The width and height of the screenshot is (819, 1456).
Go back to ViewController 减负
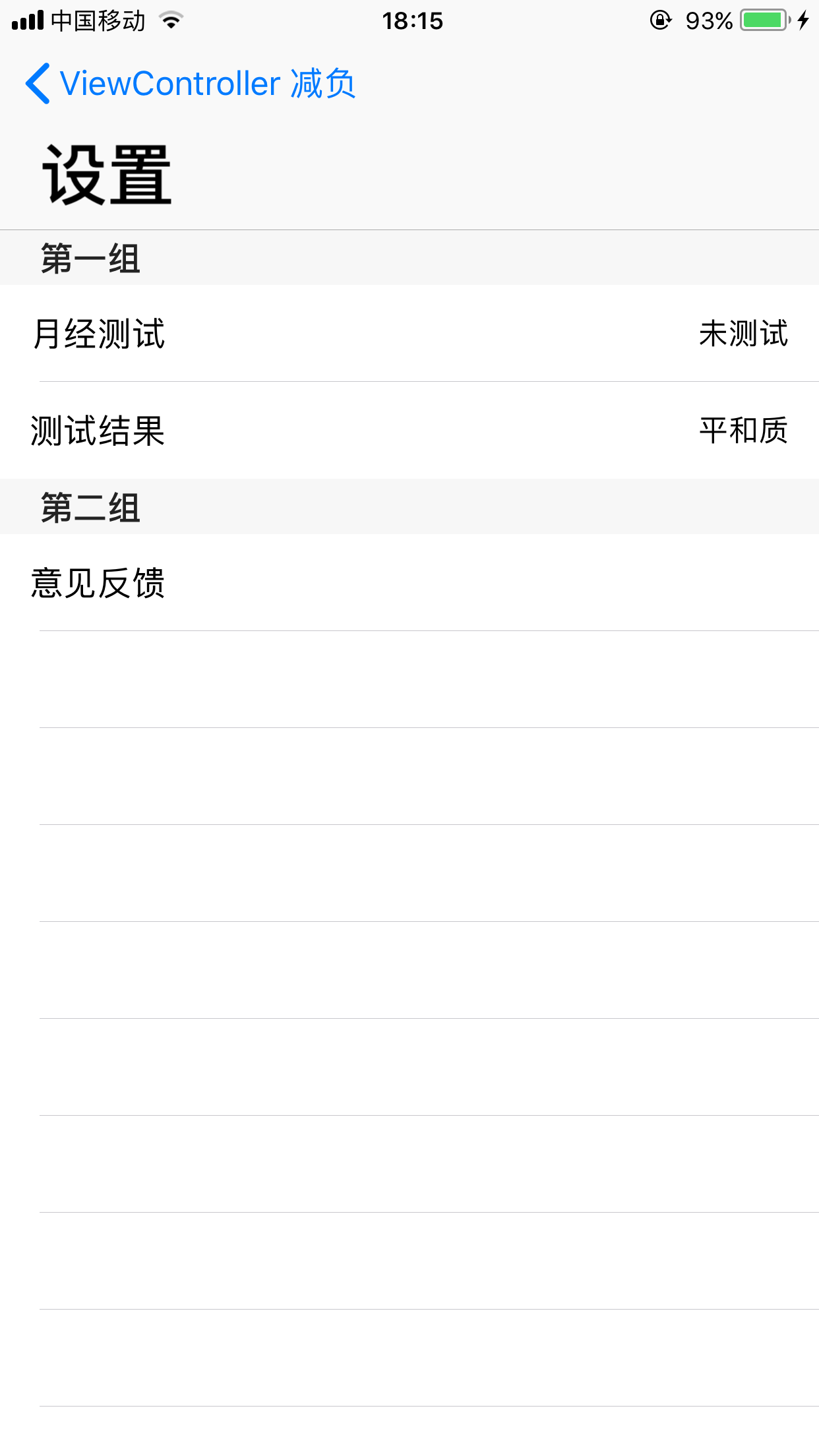tap(191, 84)
